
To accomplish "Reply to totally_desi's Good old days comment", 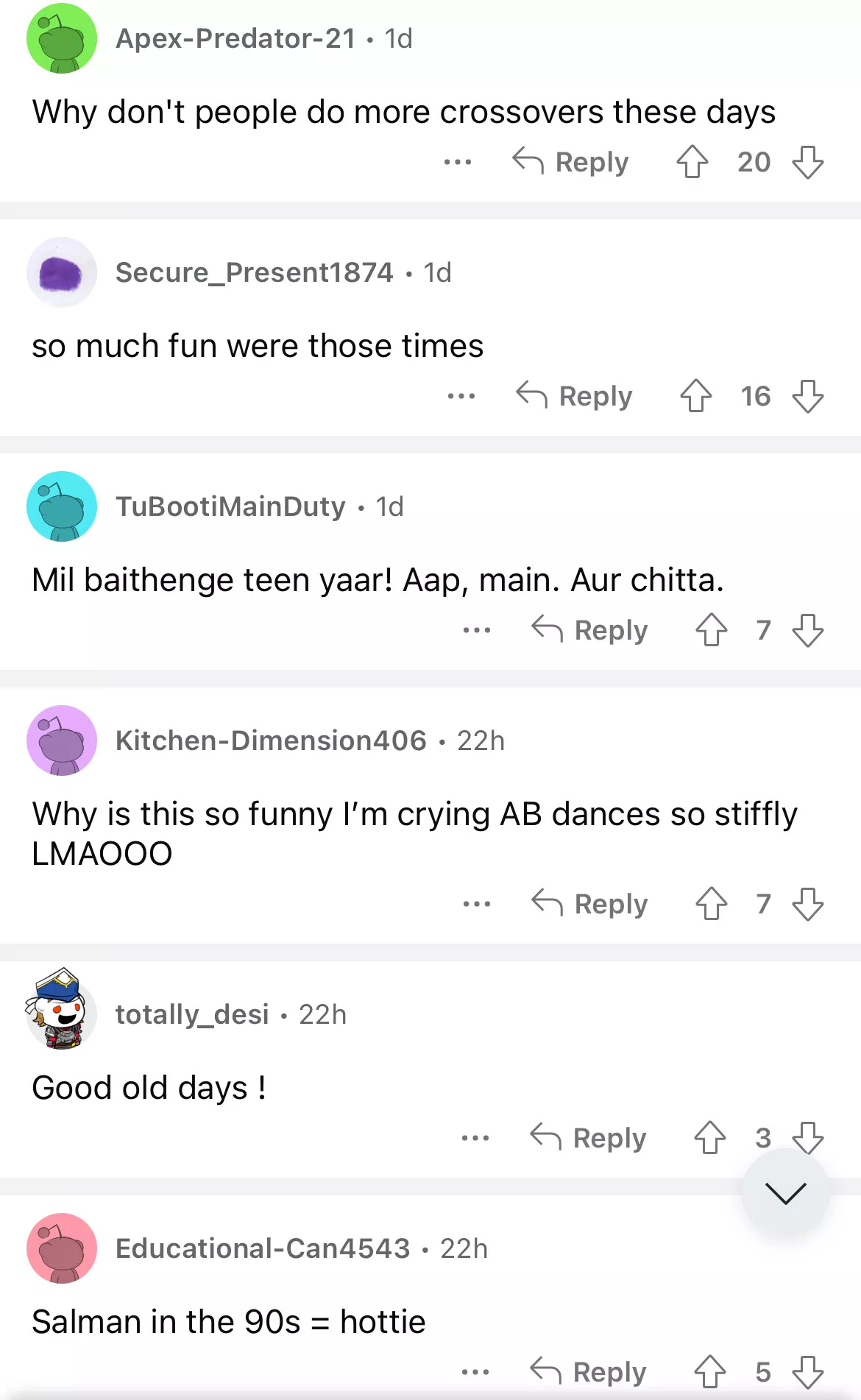I will pos(589,1138).
